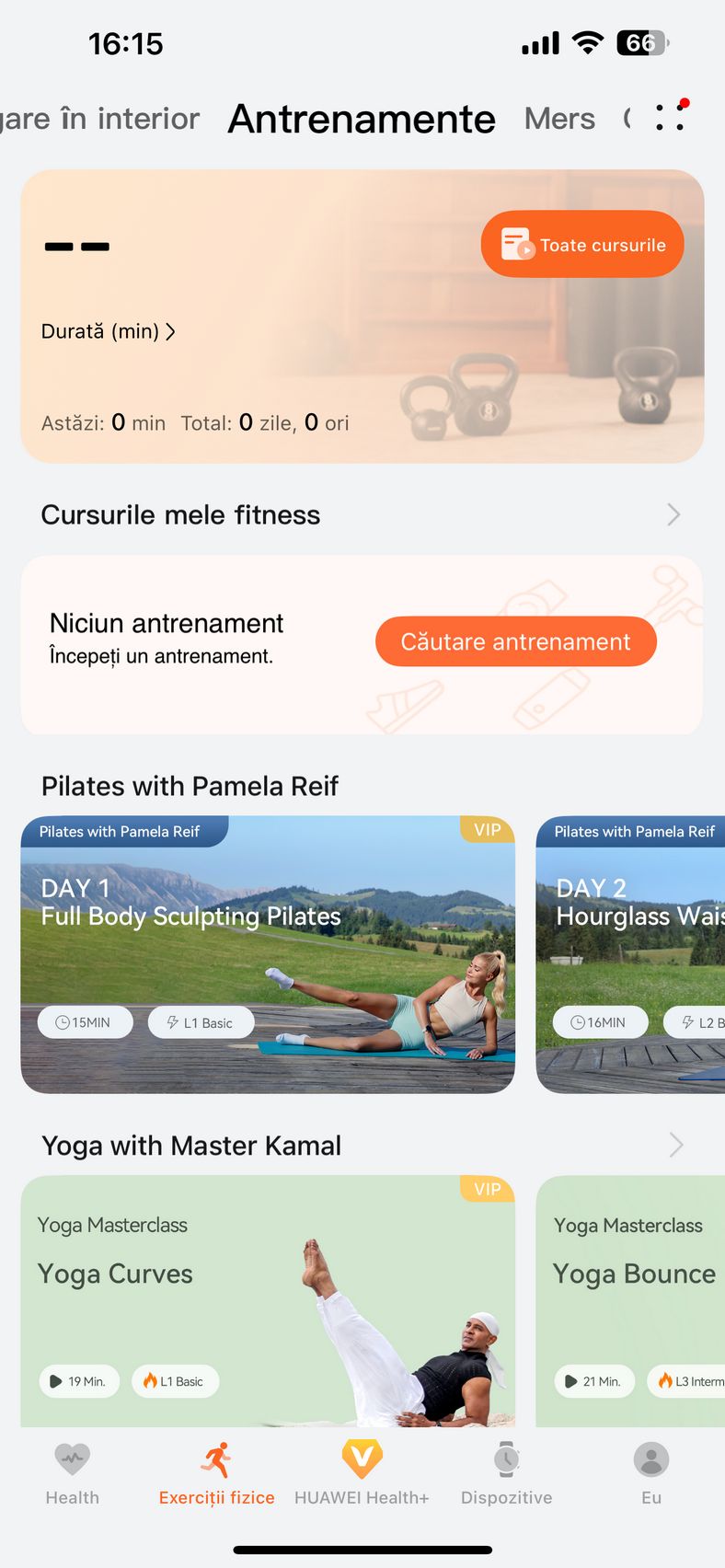
Task: Open Toate cursurile
Action: 582,245
